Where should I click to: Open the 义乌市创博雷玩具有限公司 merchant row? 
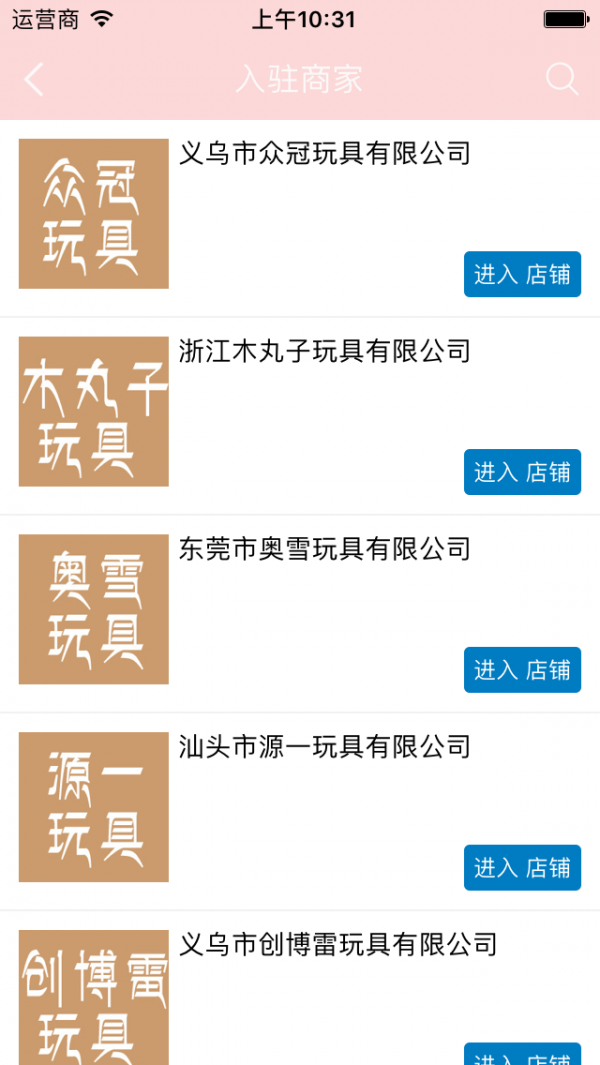pyautogui.click(x=300, y=988)
